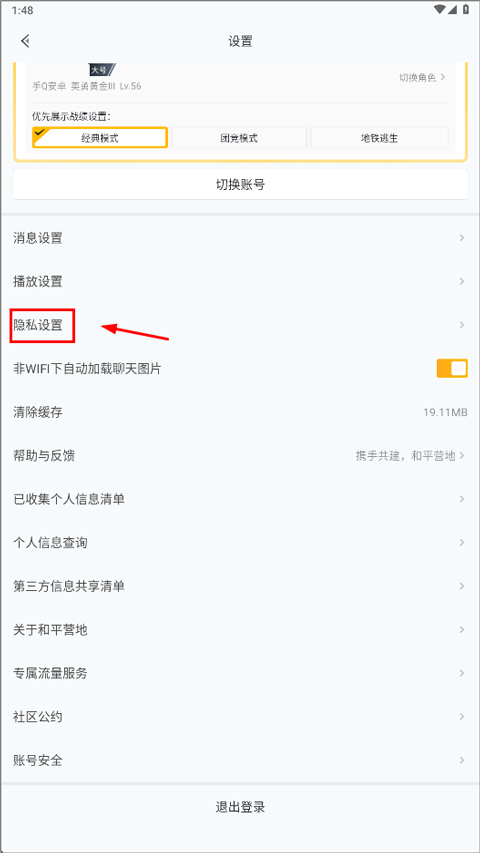Select 团竞模式 as the displayed record
Image resolution: width=480 pixels, height=853 pixels.
pos(239,138)
